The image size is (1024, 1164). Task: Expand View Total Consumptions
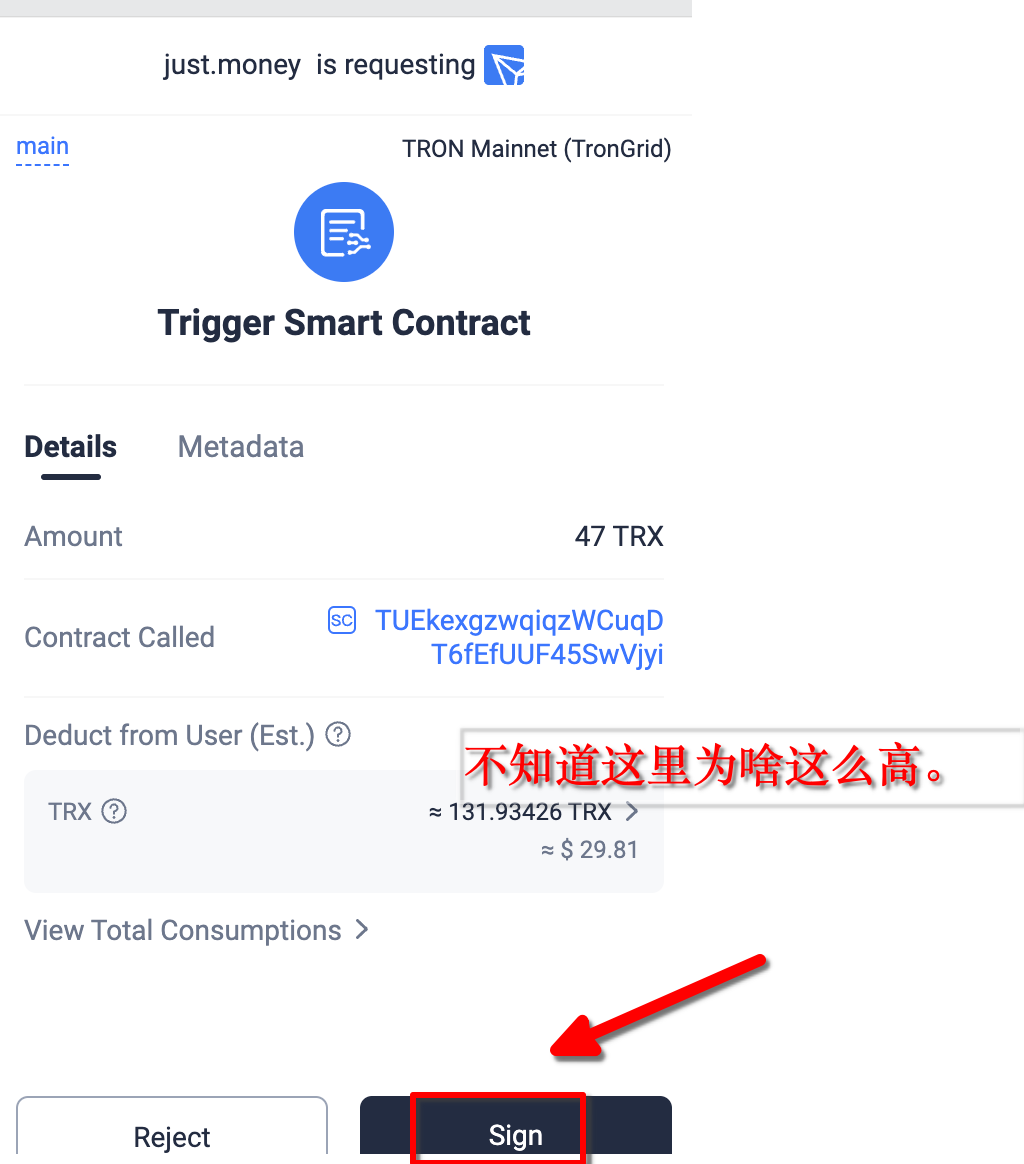197,930
